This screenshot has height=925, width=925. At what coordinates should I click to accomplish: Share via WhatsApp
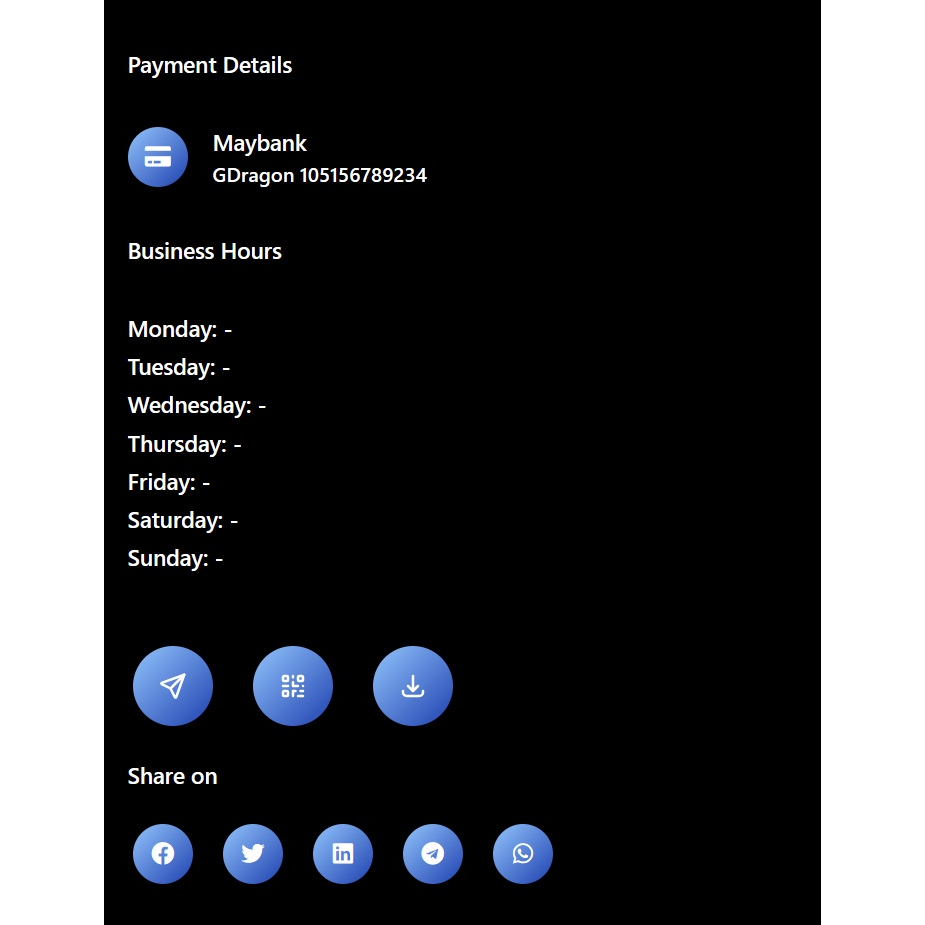[x=523, y=854]
